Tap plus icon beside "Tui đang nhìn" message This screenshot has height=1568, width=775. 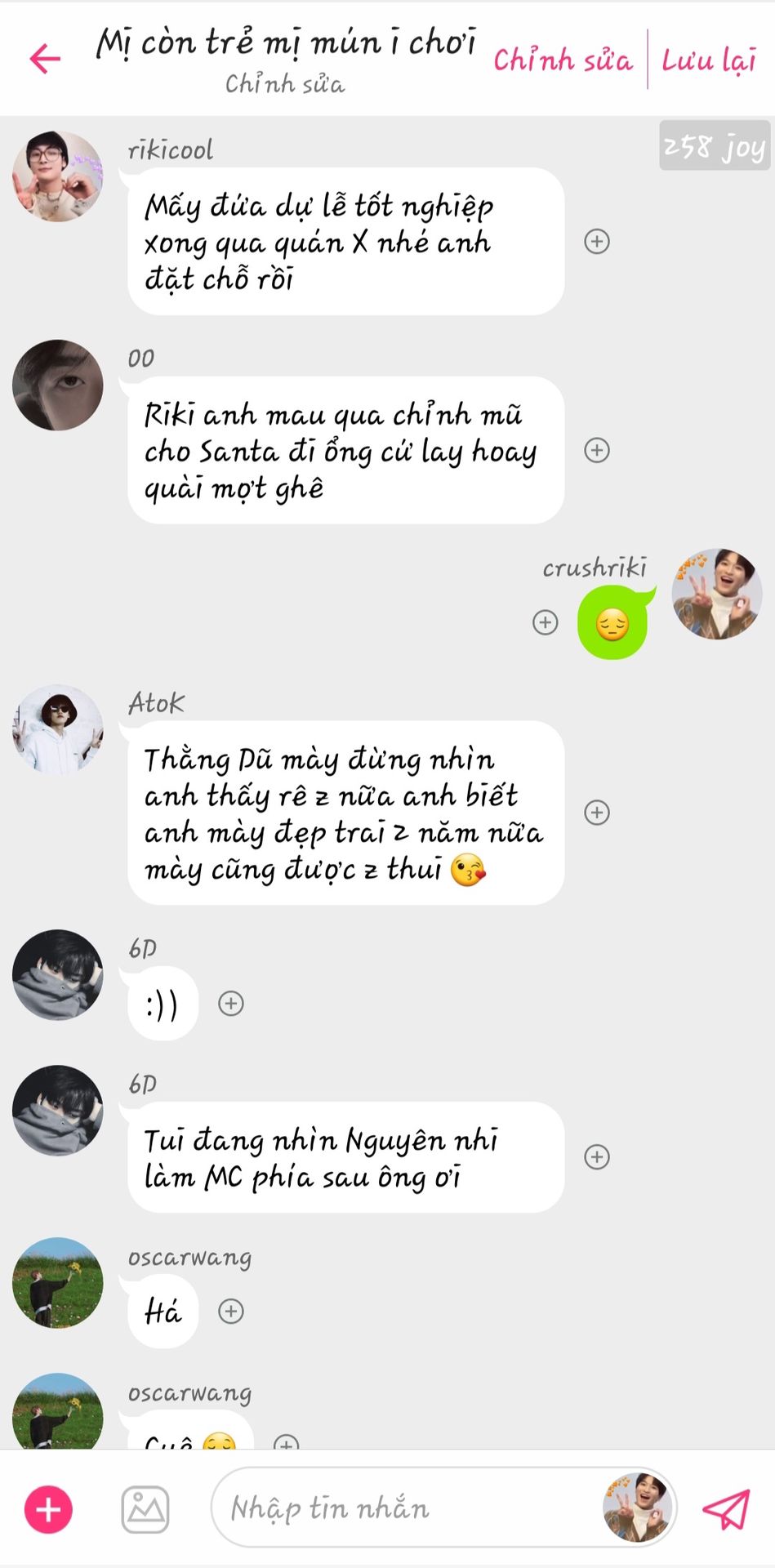[597, 1156]
